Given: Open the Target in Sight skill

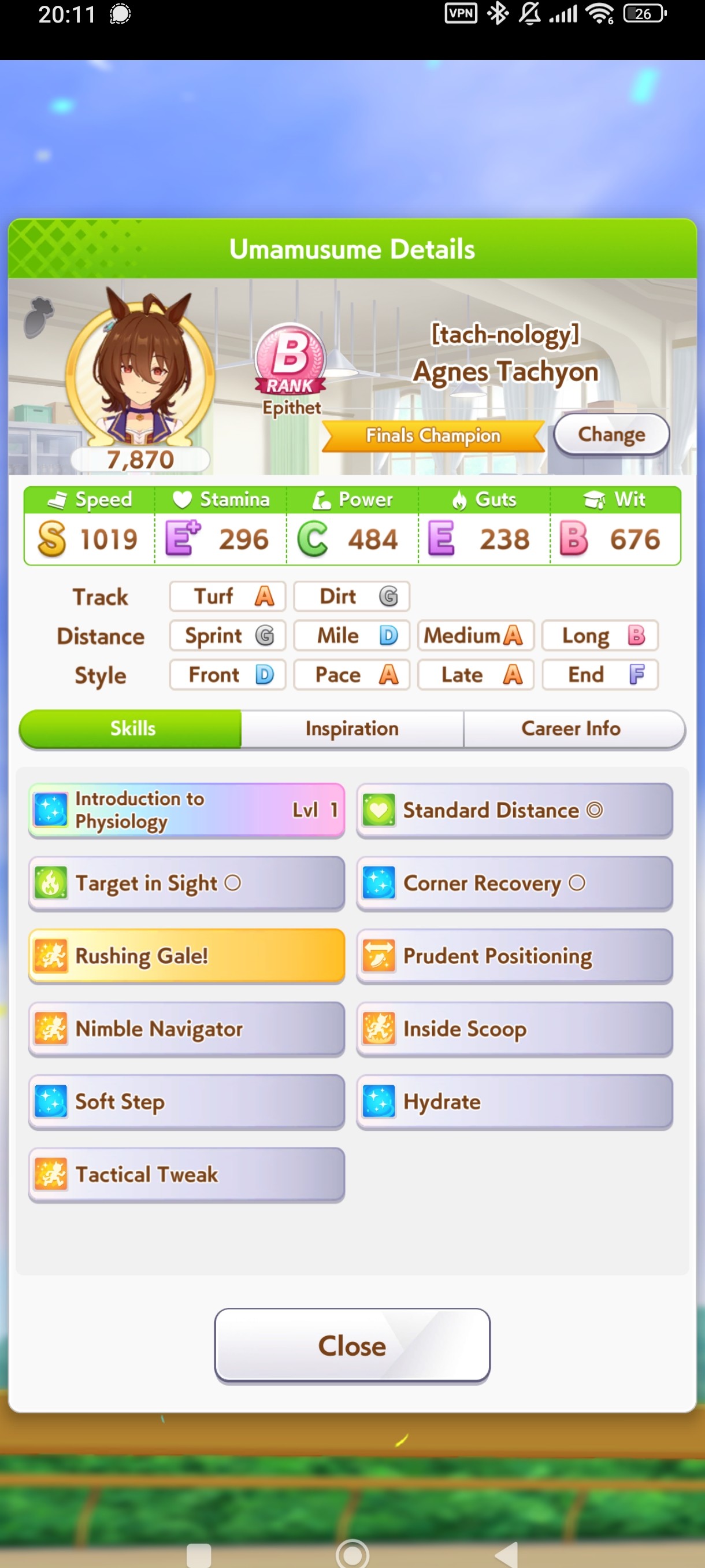Looking at the screenshot, I should click(186, 883).
